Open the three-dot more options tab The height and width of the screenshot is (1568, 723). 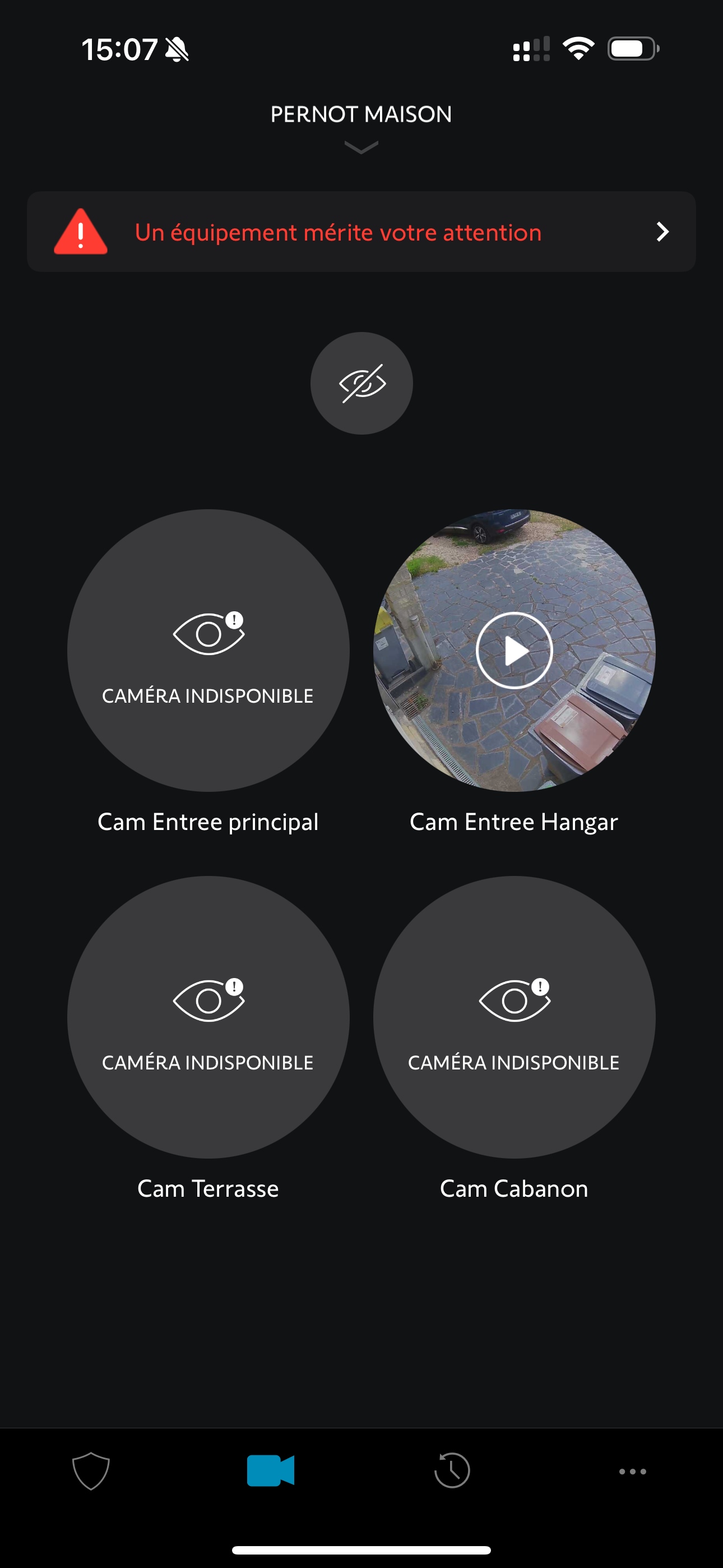pos(632,1471)
